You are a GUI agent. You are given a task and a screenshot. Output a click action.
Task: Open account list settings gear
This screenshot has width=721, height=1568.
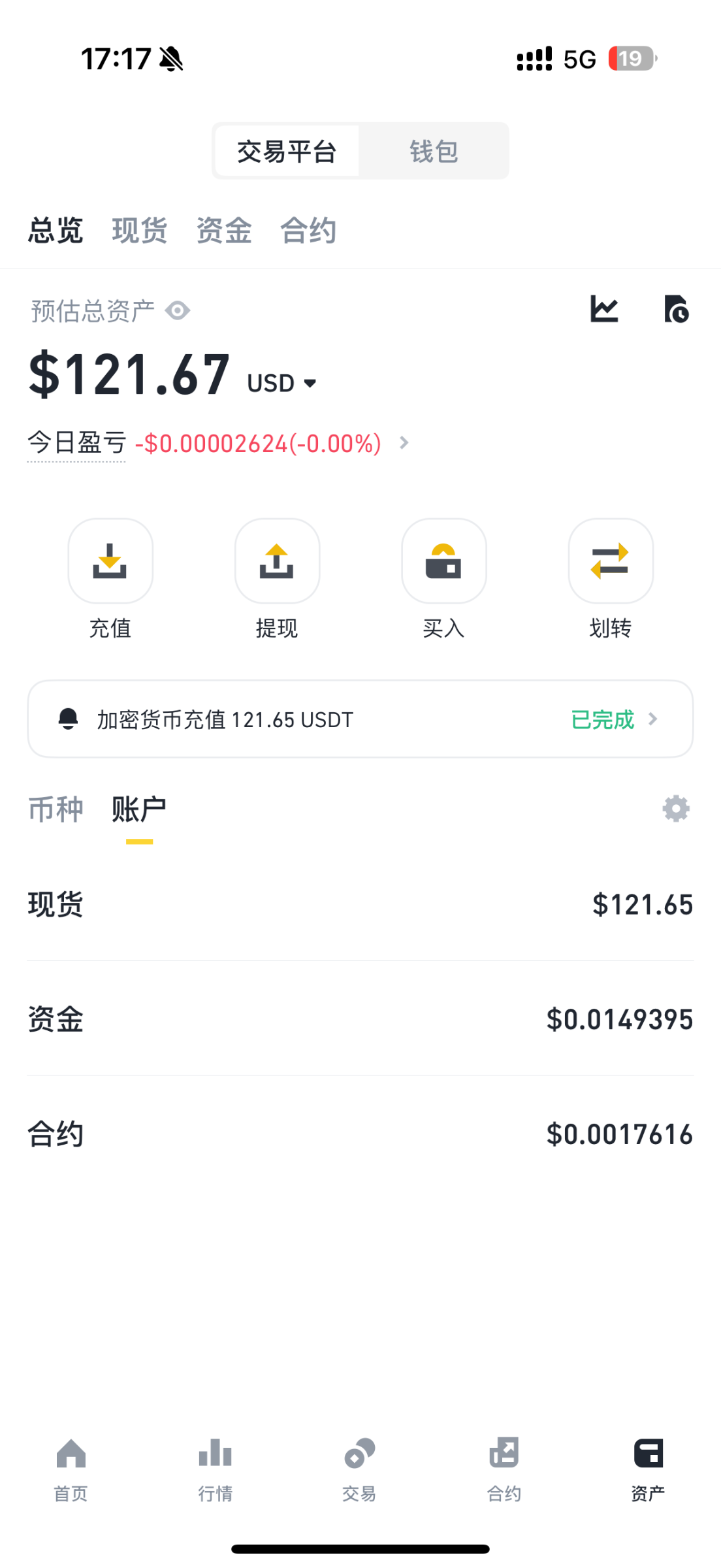click(676, 809)
